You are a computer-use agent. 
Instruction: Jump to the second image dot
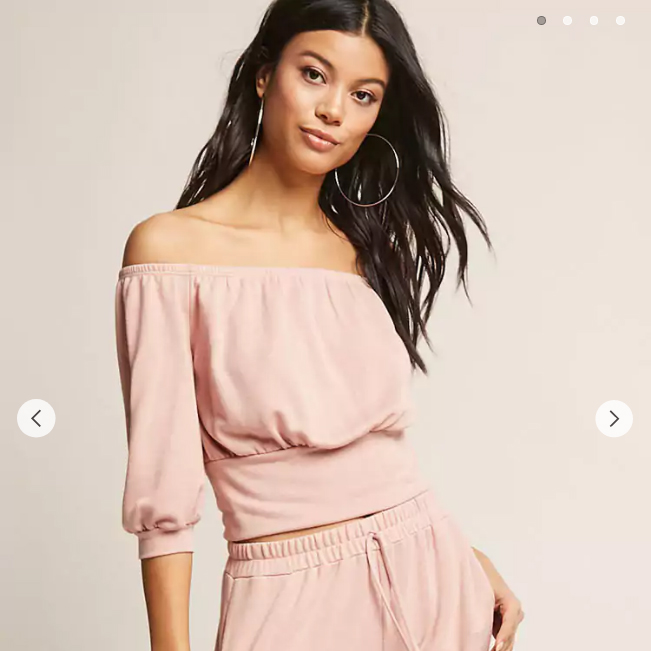click(x=568, y=20)
